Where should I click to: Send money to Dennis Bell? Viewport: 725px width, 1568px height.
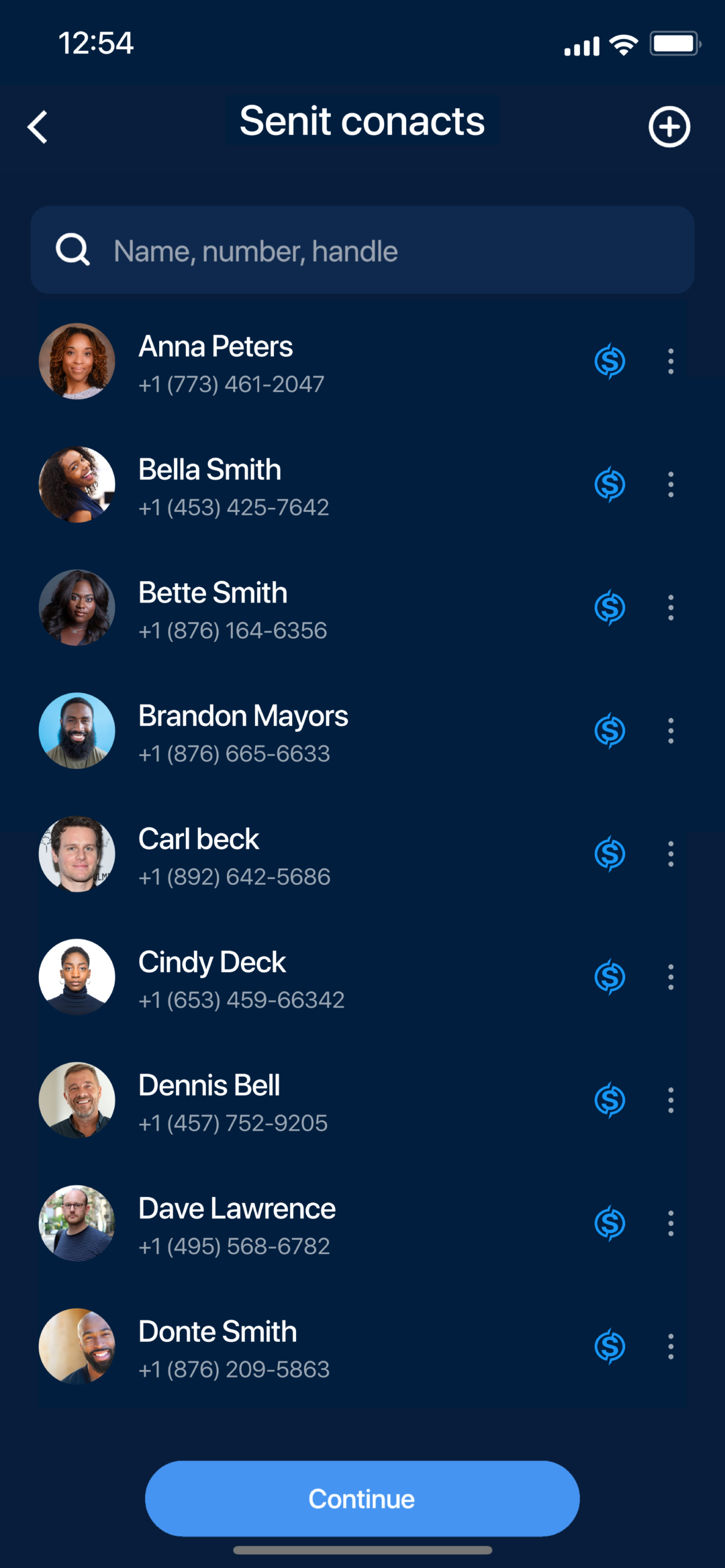pyautogui.click(x=610, y=1100)
